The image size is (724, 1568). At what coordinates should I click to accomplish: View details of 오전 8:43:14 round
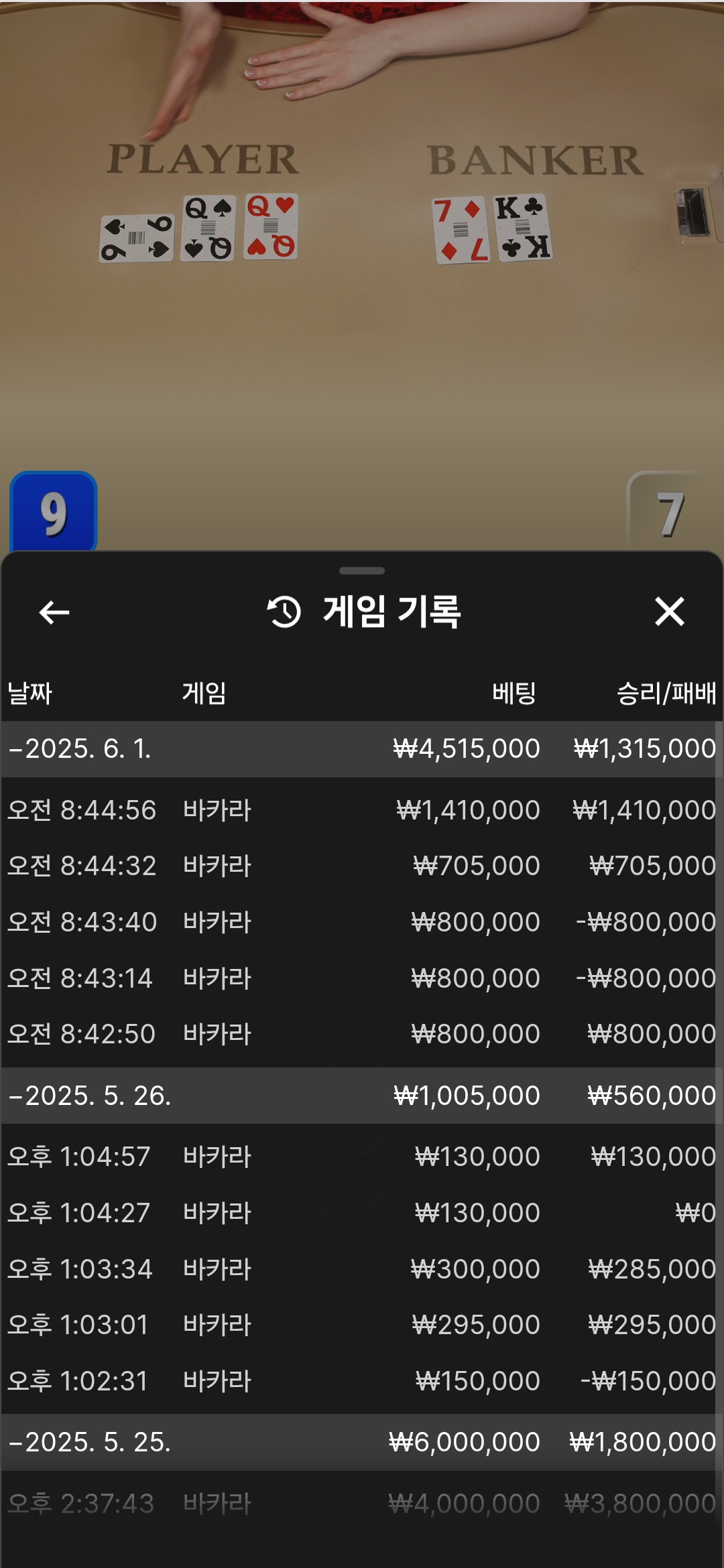click(x=362, y=978)
